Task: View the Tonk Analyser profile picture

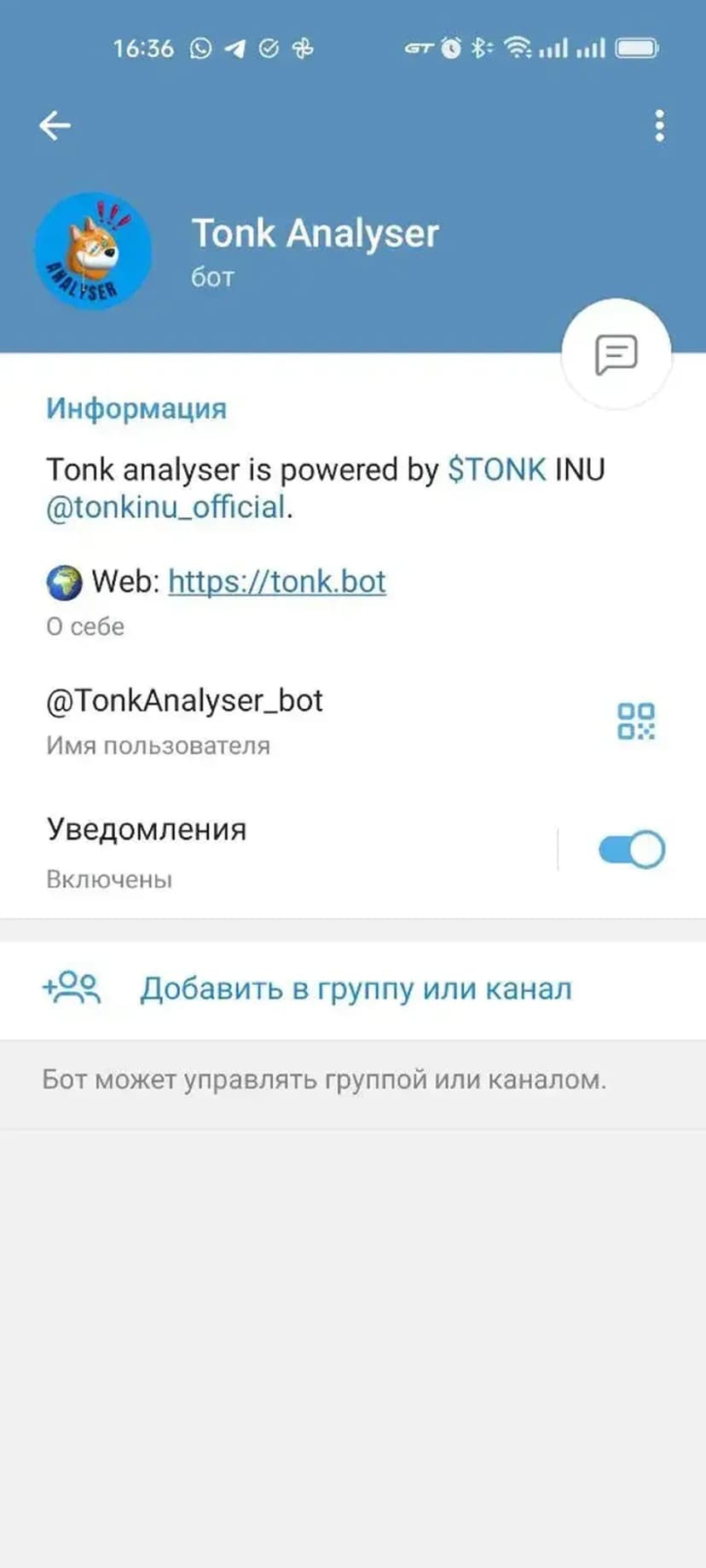Action: (93, 251)
